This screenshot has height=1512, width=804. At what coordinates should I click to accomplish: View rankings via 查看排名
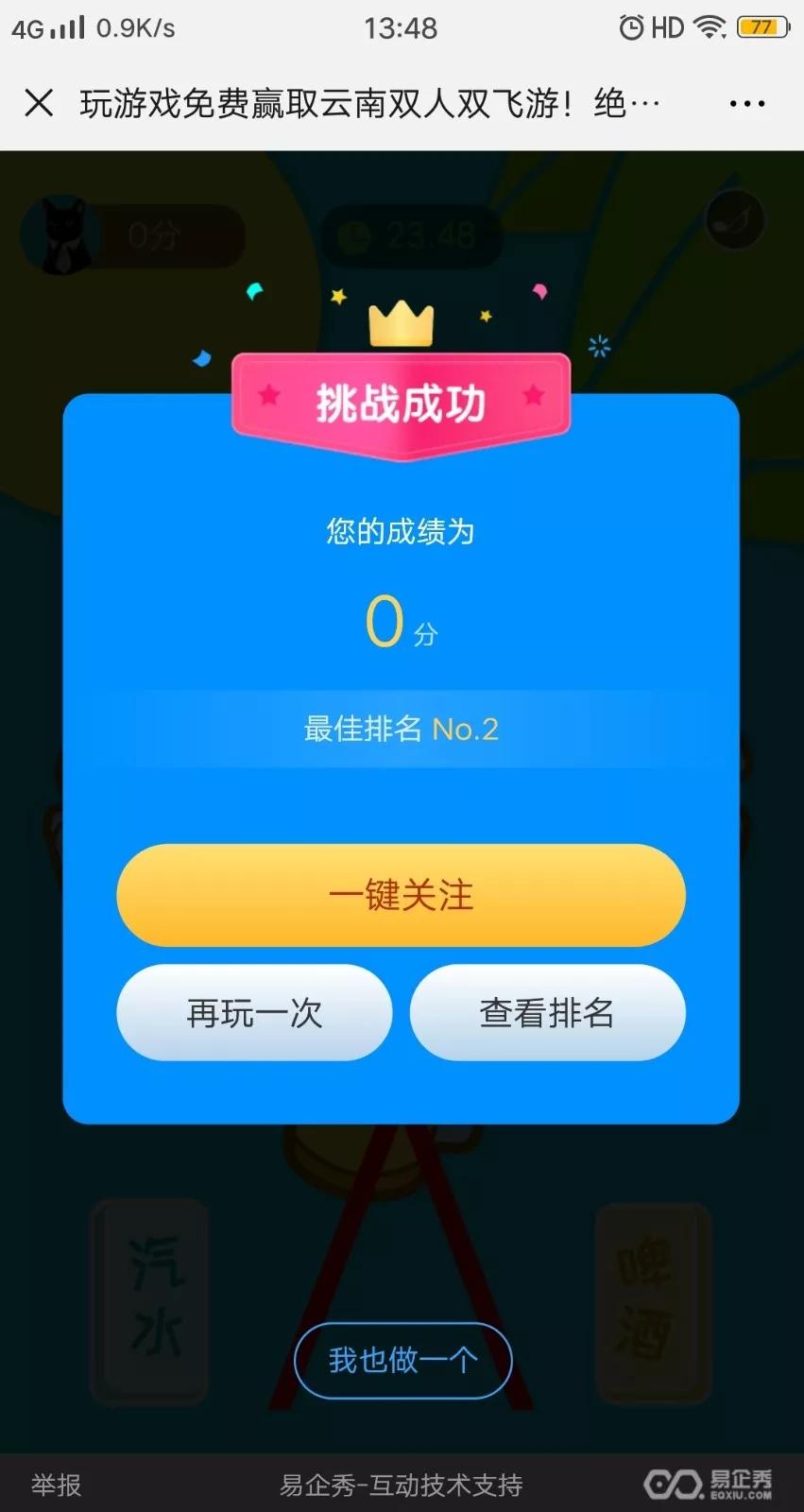coord(547,1013)
